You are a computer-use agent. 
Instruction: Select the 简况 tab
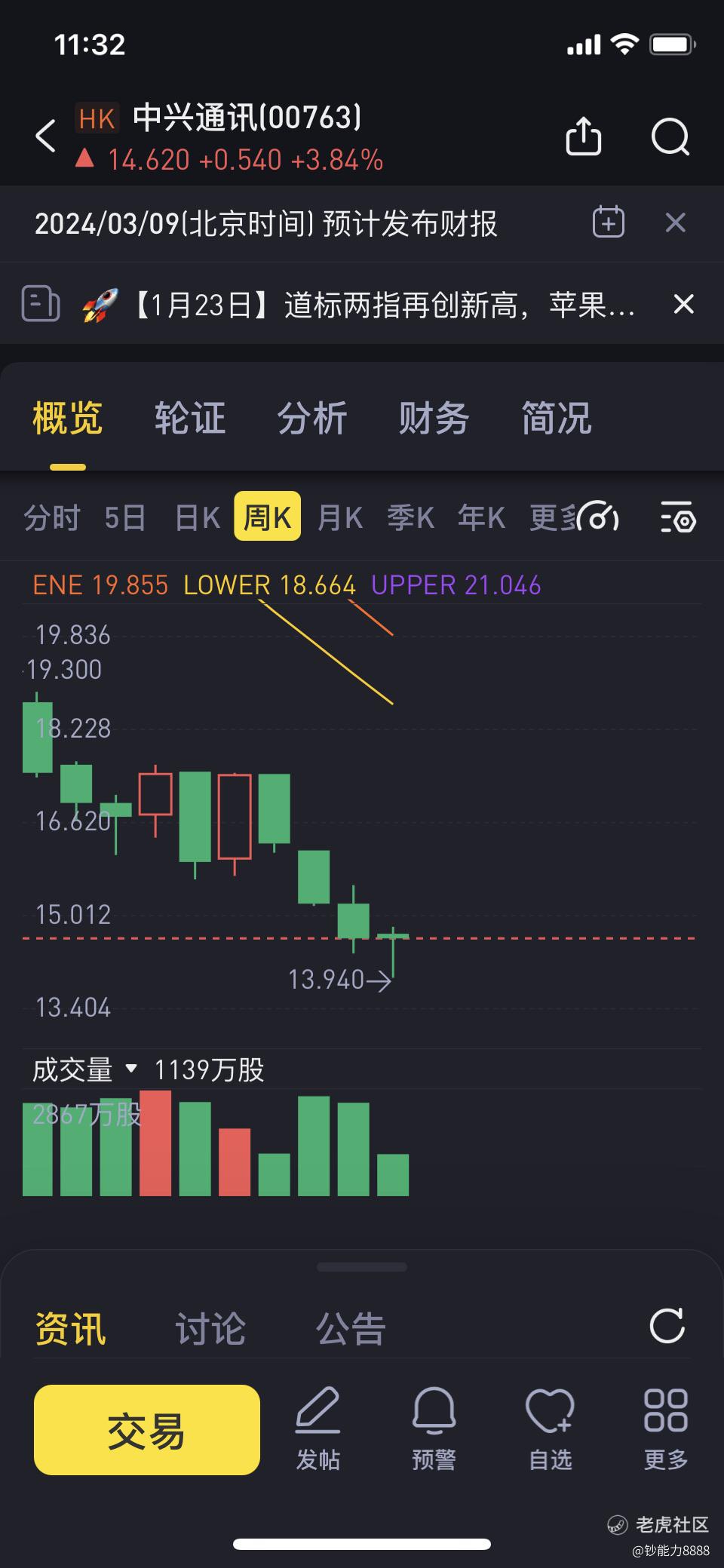point(557,419)
